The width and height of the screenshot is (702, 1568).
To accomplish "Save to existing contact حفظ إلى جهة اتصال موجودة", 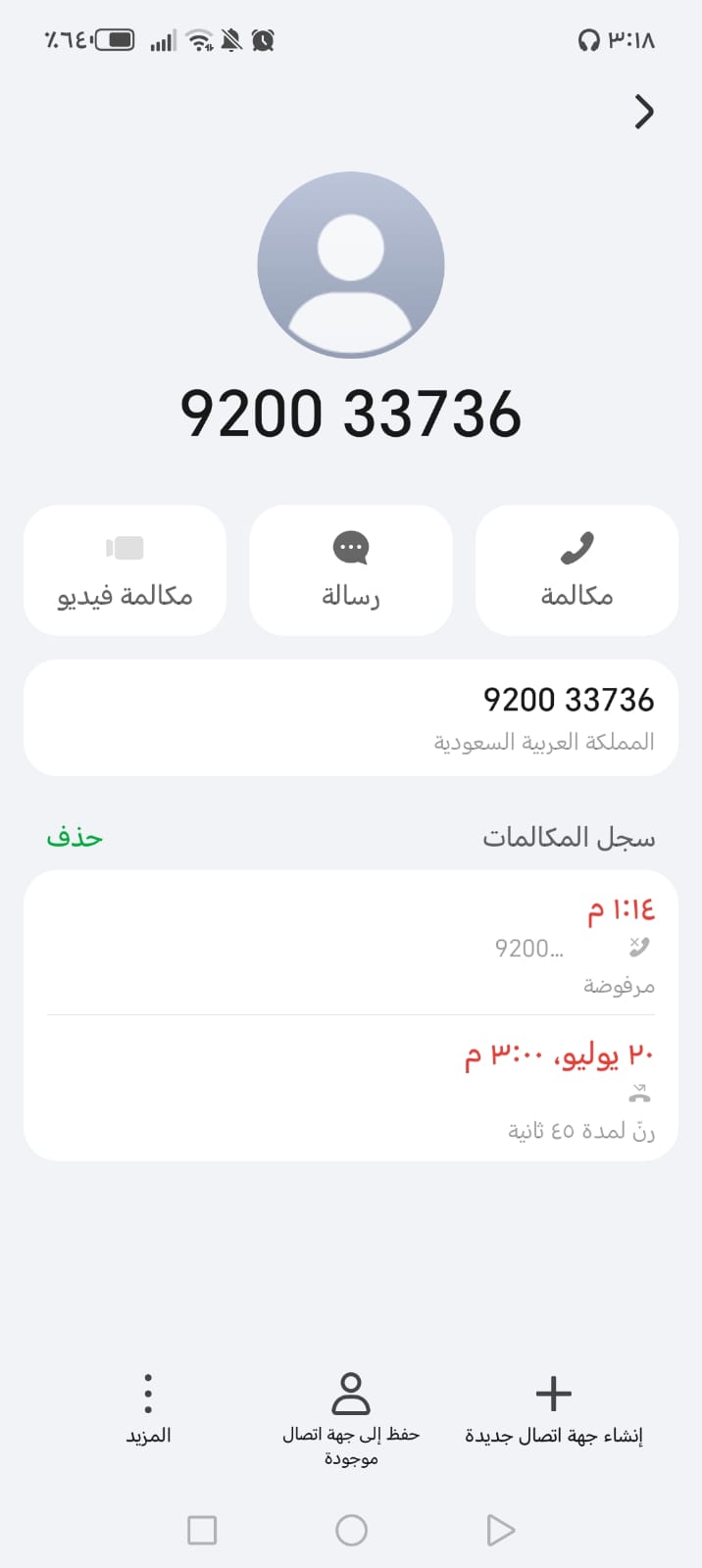I will pos(351,1419).
